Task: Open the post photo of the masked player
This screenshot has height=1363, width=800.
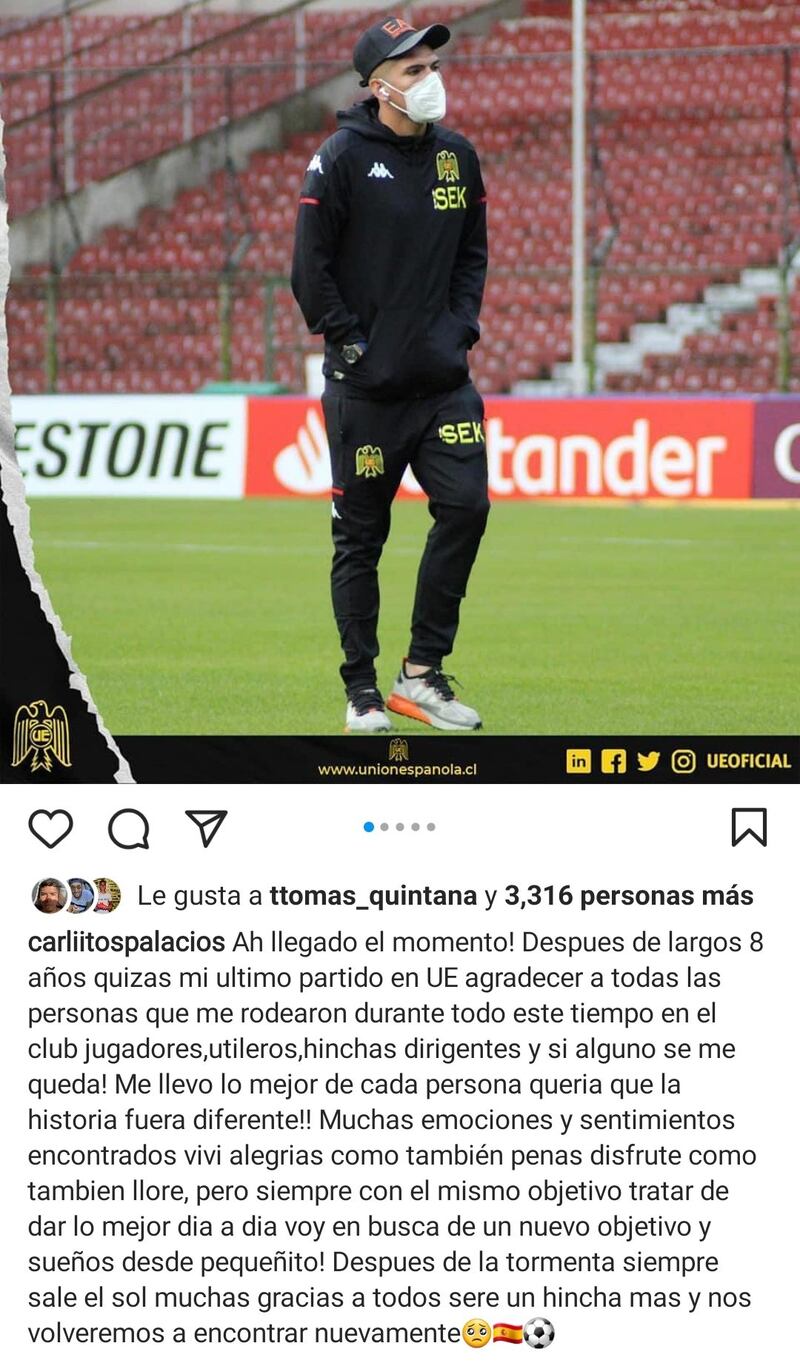Action: pos(400,390)
